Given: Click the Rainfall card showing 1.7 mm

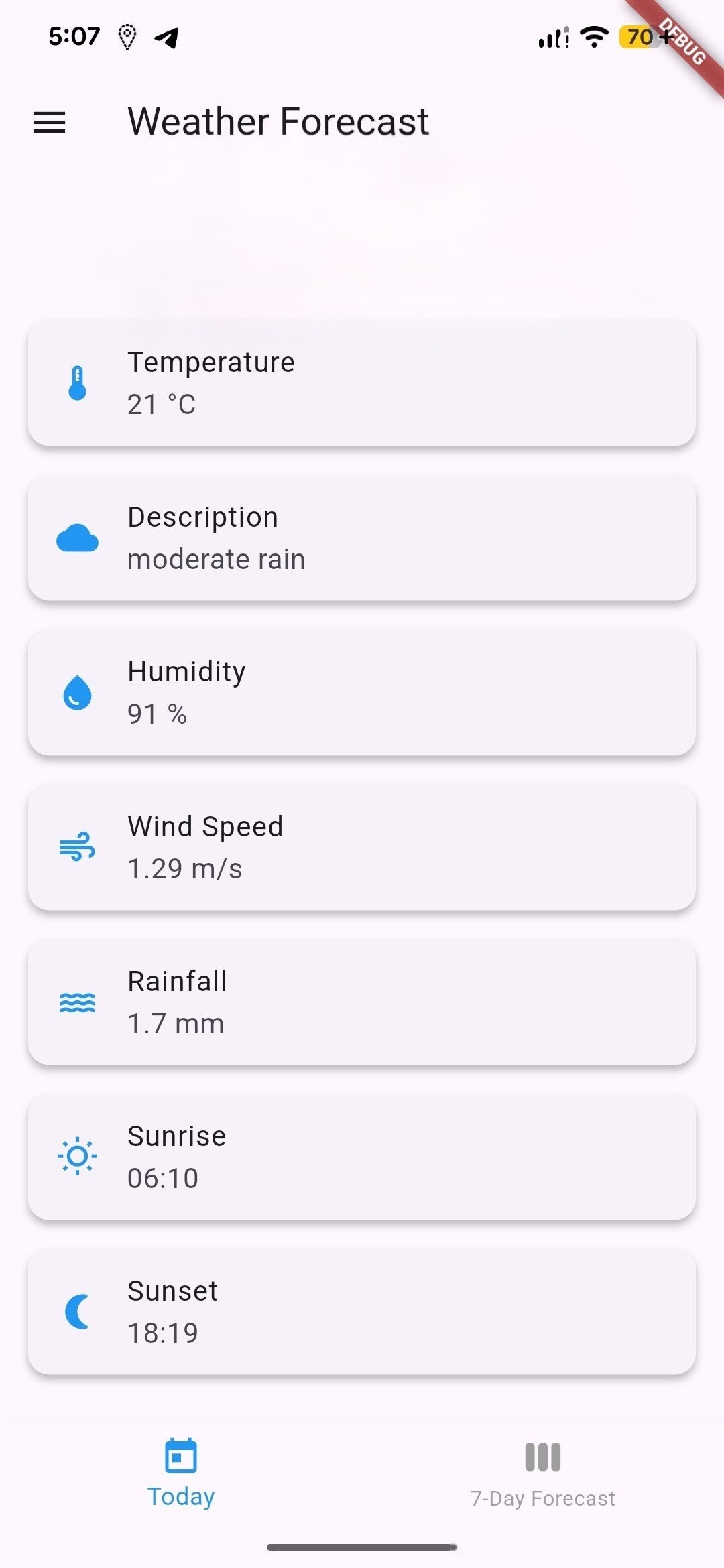Looking at the screenshot, I should point(362,1002).
